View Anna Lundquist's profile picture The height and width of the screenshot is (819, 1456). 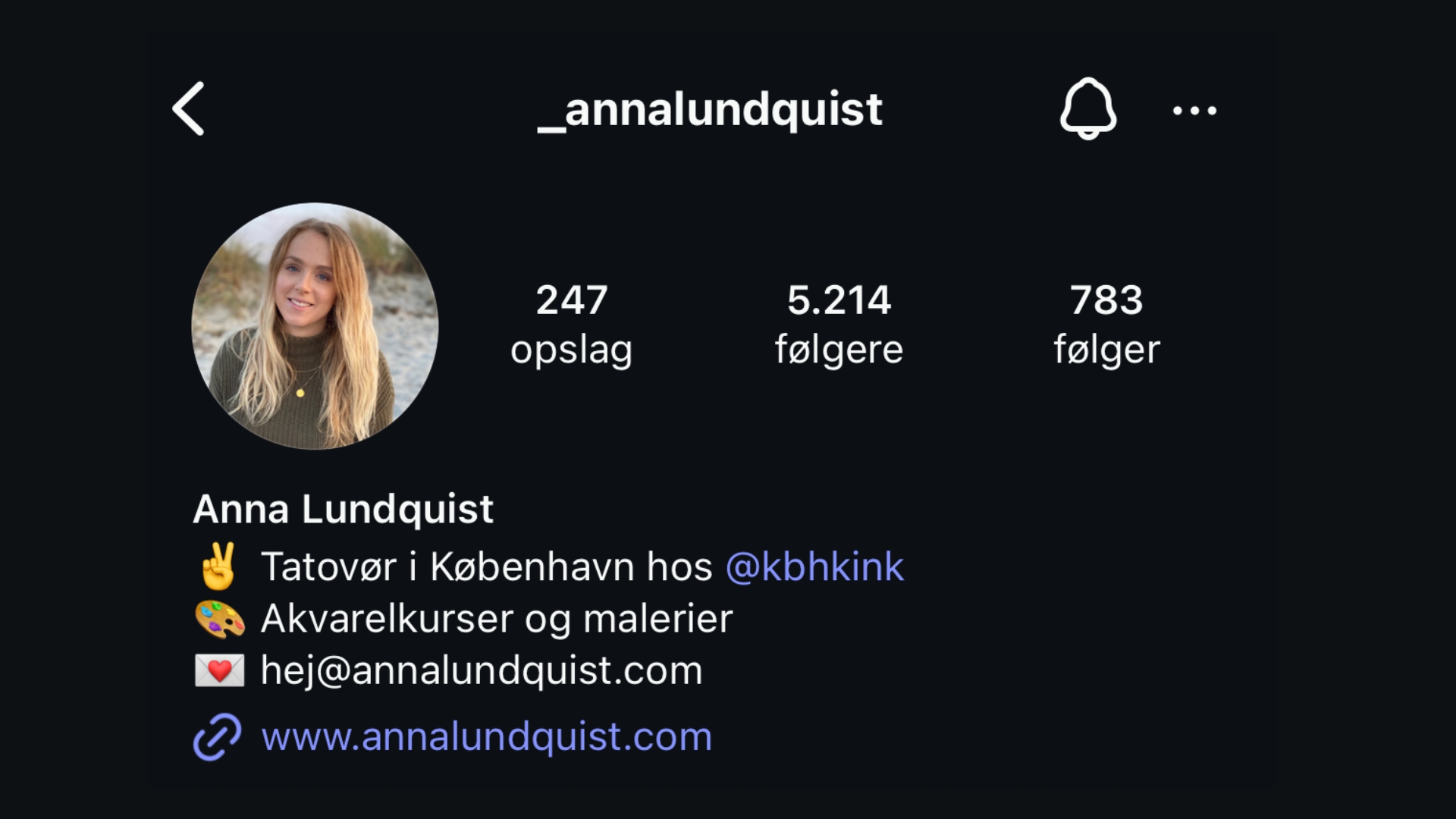click(x=315, y=326)
